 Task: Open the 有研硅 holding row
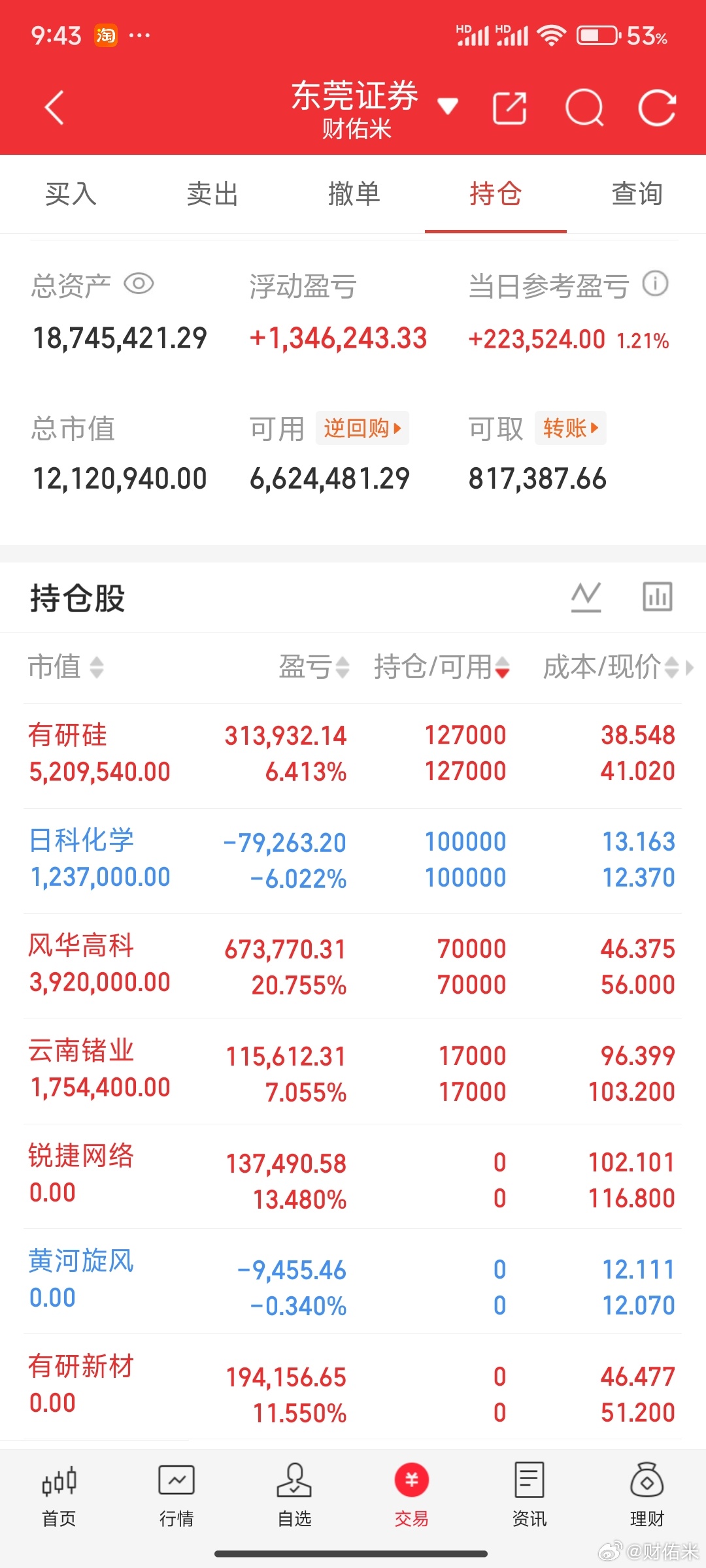tap(352, 754)
